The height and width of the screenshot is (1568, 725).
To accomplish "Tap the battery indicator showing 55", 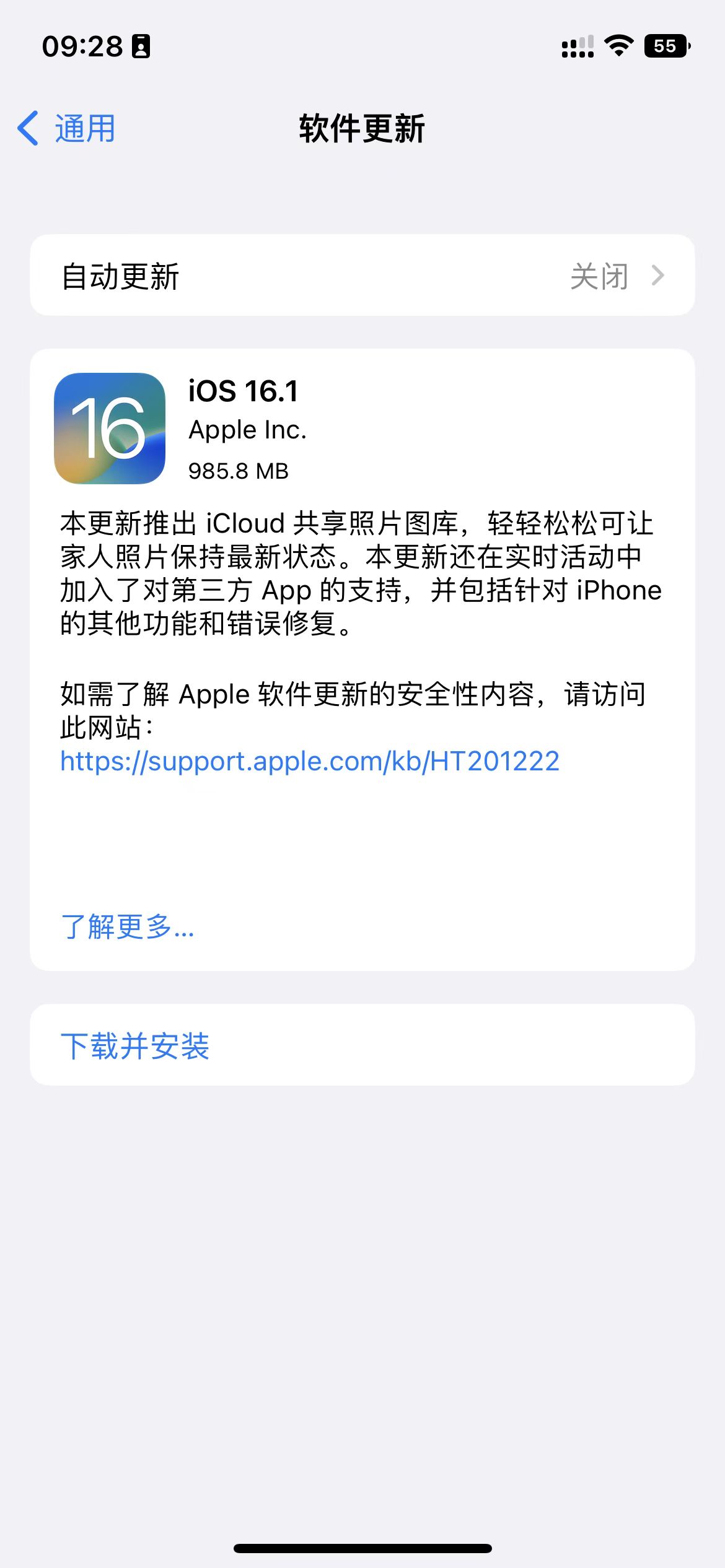I will click(x=666, y=46).
